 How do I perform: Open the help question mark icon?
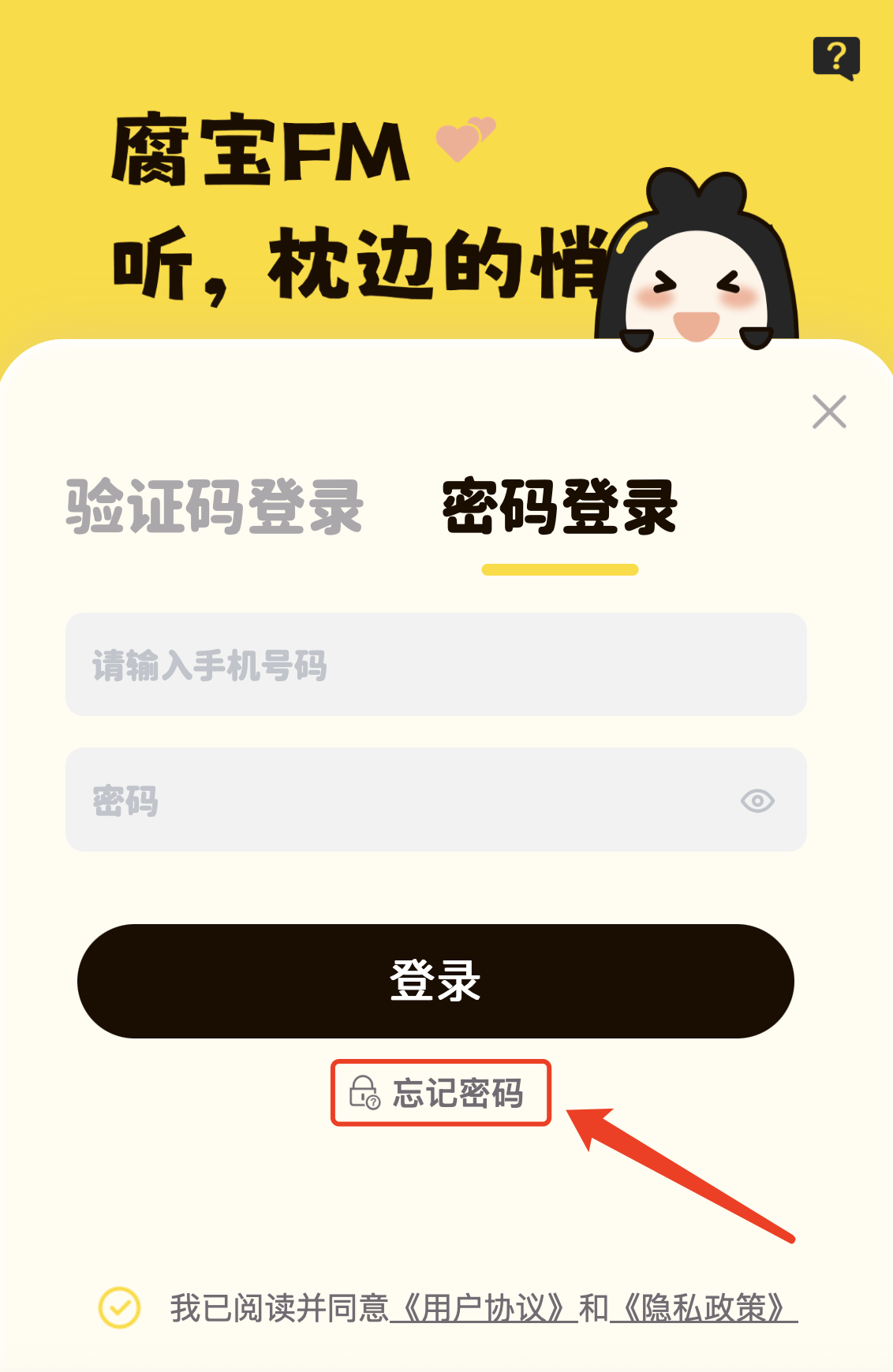[836, 58]
